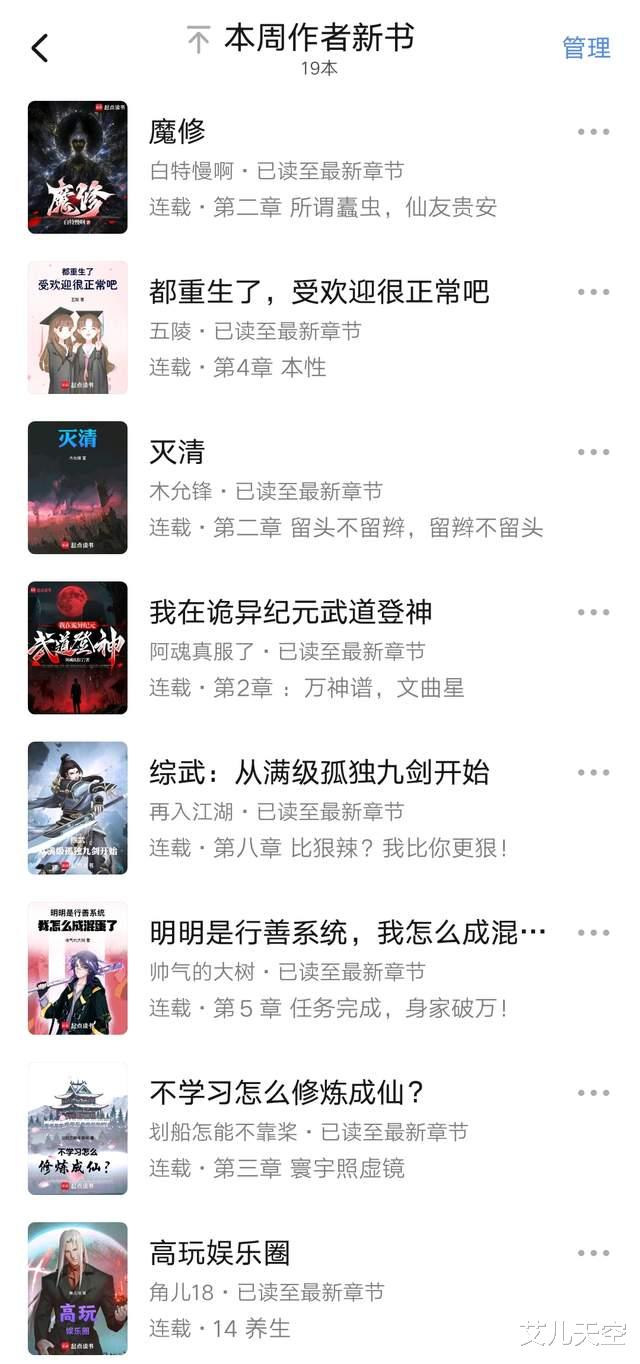Open more options for 明明是行善系统 book
Viewport: 640px width, 1364px height.
[x=593, y=932]
